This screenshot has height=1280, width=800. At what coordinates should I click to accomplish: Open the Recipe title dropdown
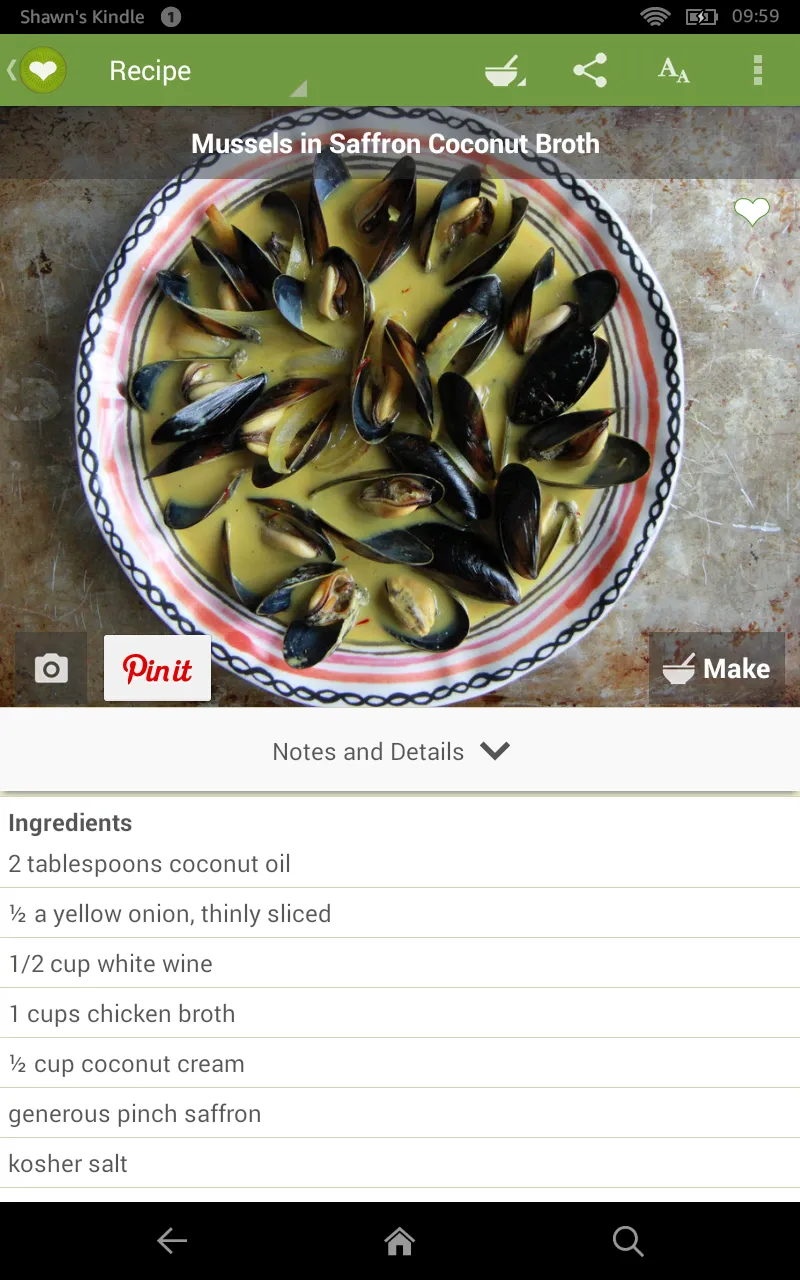(x=296, y=88)
